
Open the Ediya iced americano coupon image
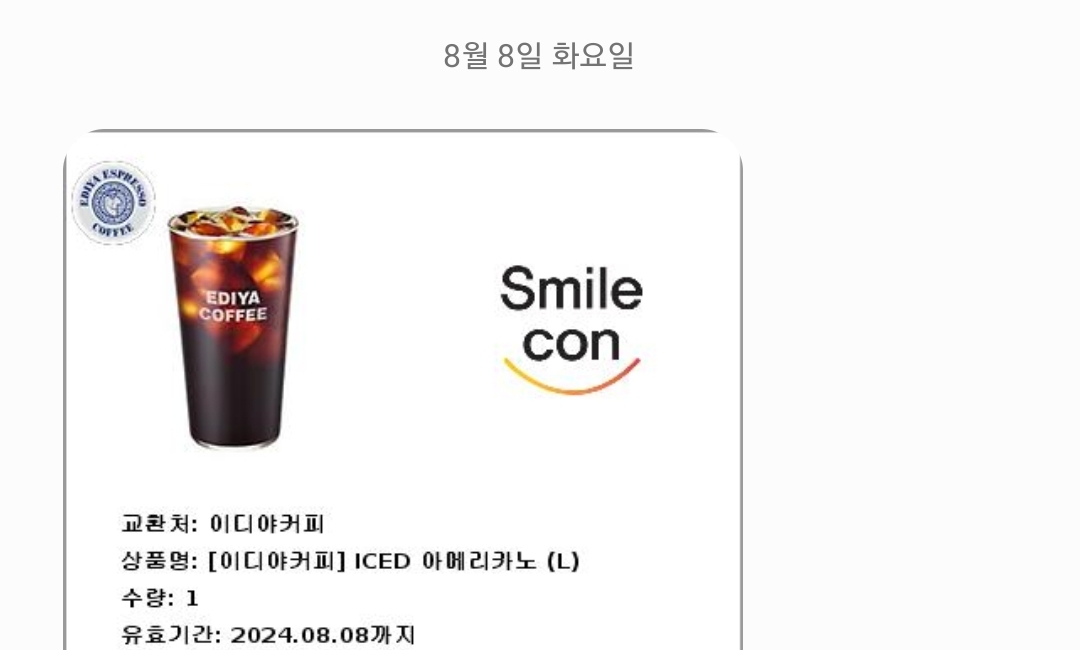tap(403, 390)
